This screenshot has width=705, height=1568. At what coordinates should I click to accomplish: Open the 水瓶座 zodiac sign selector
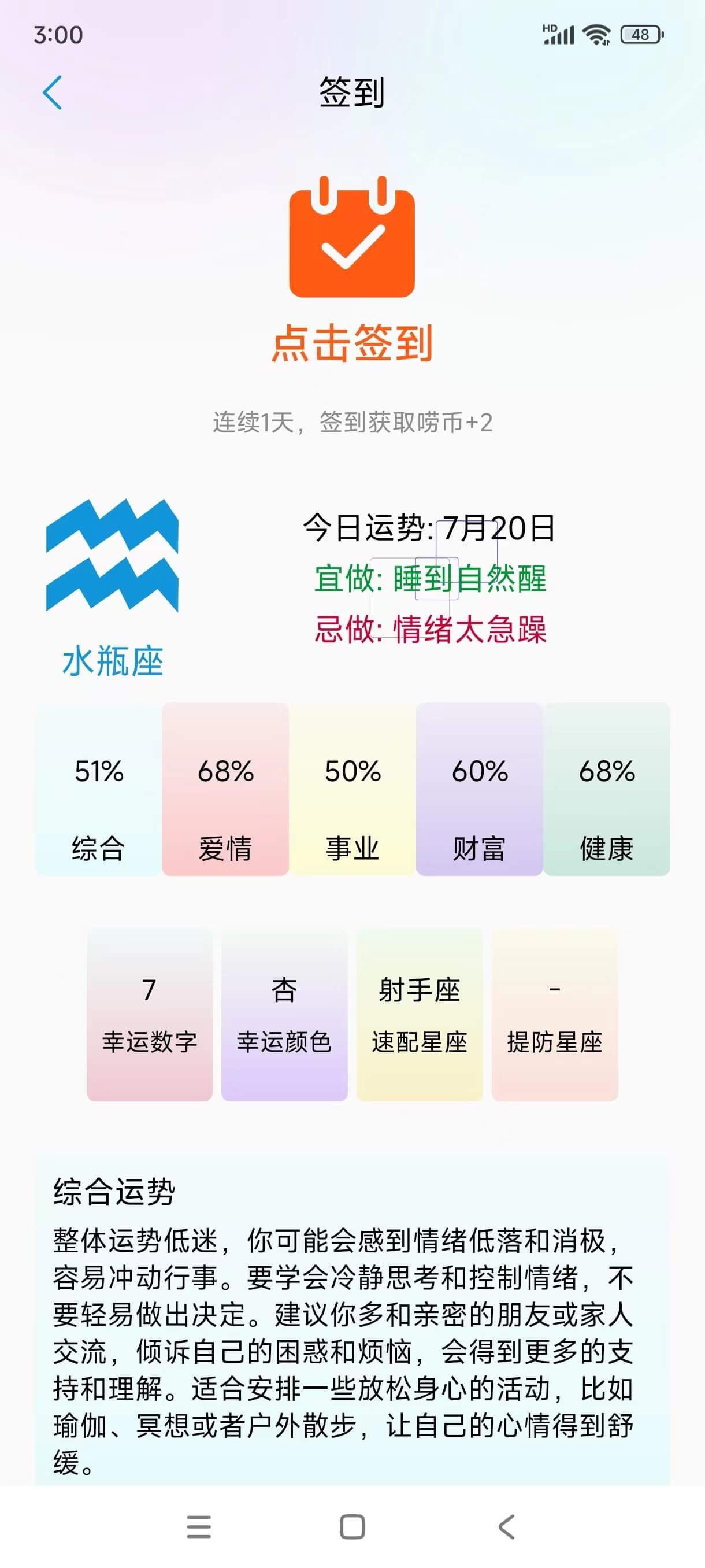pos(113,587)
